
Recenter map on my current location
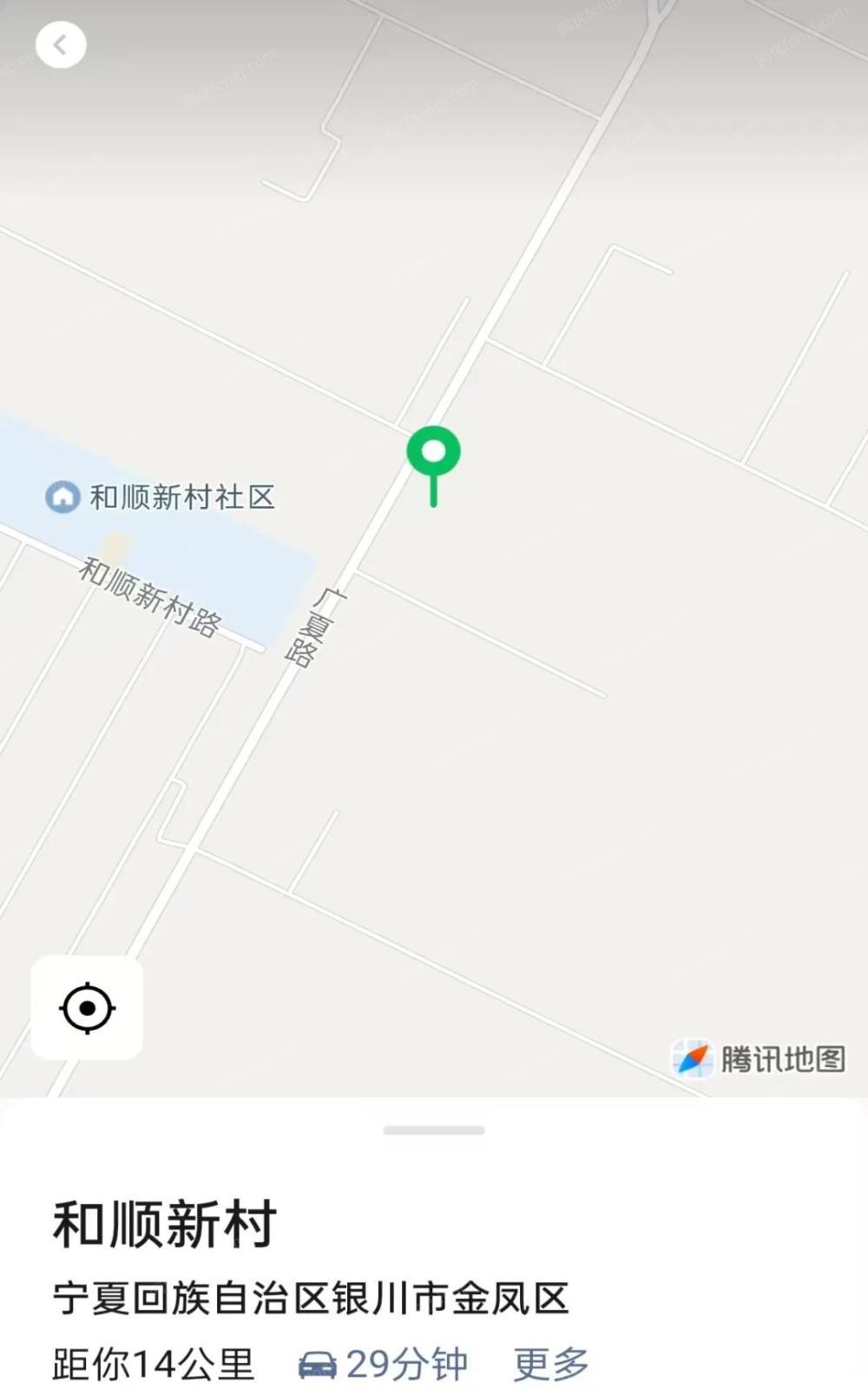pyautogui.click(x=87, y=1008)
